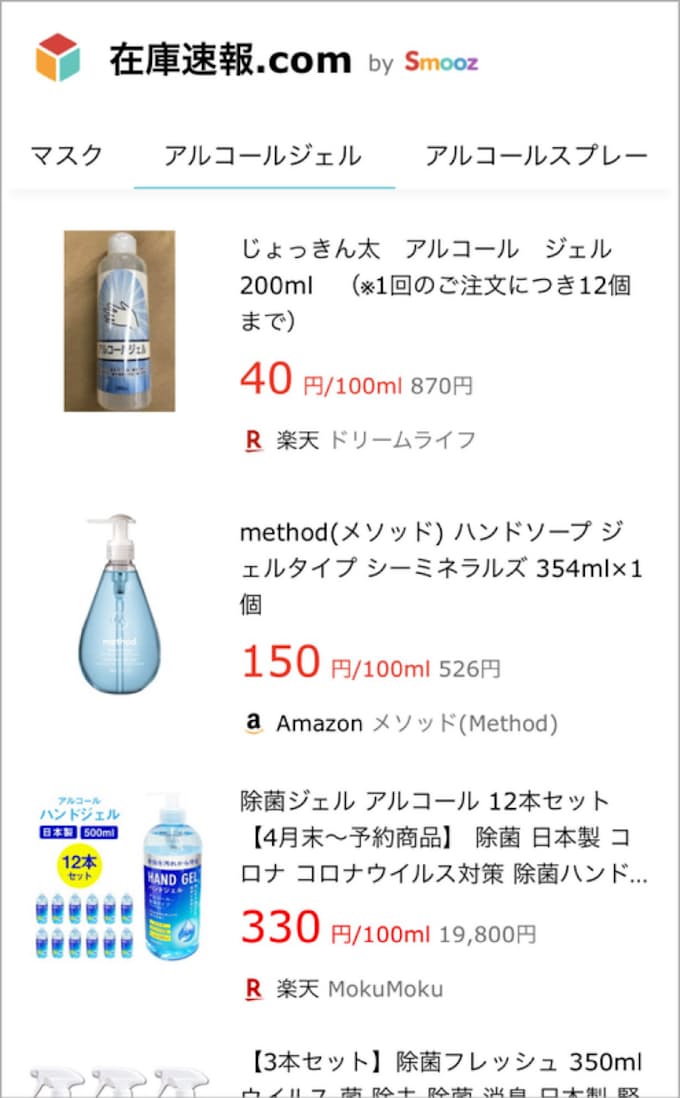
Task: Open the 除菌ジェル アルコール 12本セット item
Action: pyautogui.click(x=443, y=837)
